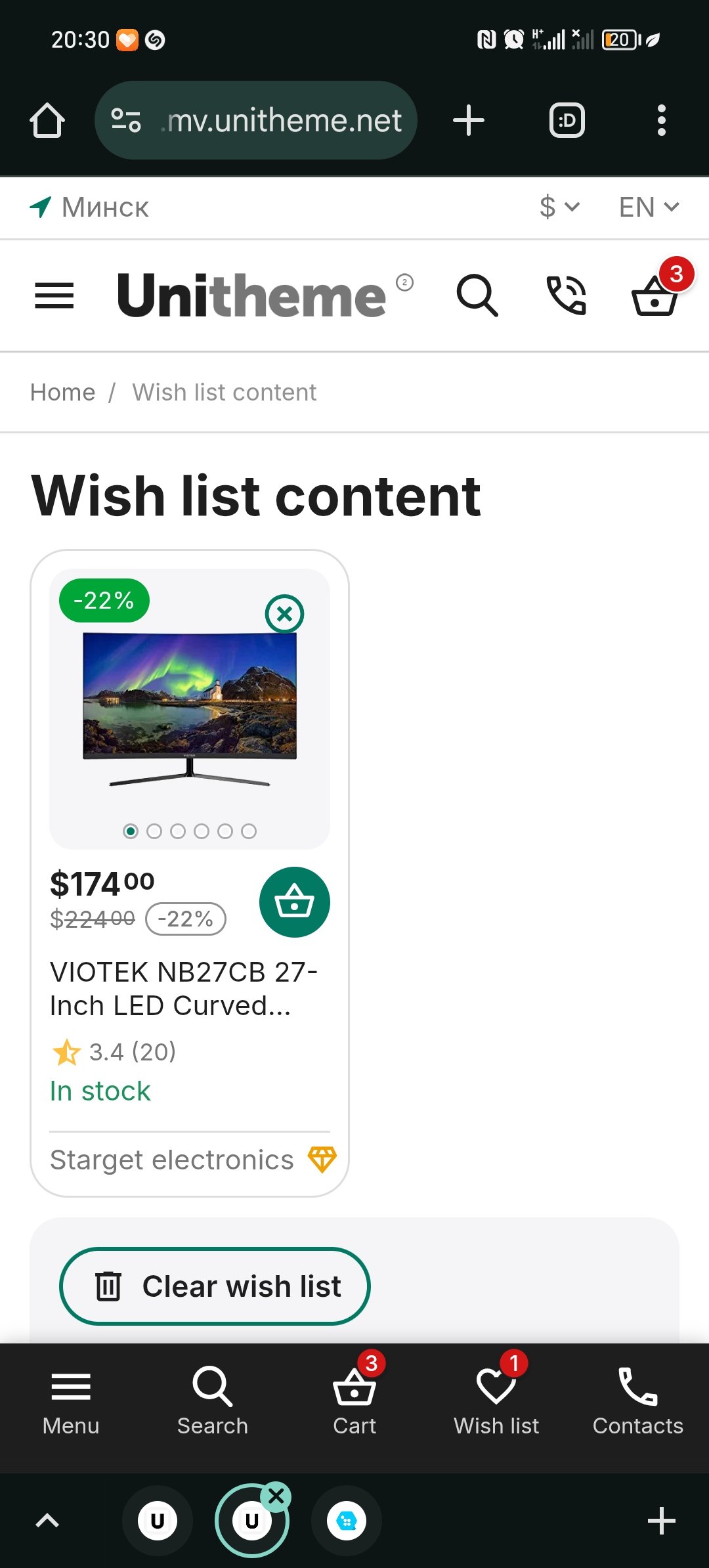Screen dimensions: 709x1568
Task: Tap the phone call icon in the header
Action: (x=566, y=295)
